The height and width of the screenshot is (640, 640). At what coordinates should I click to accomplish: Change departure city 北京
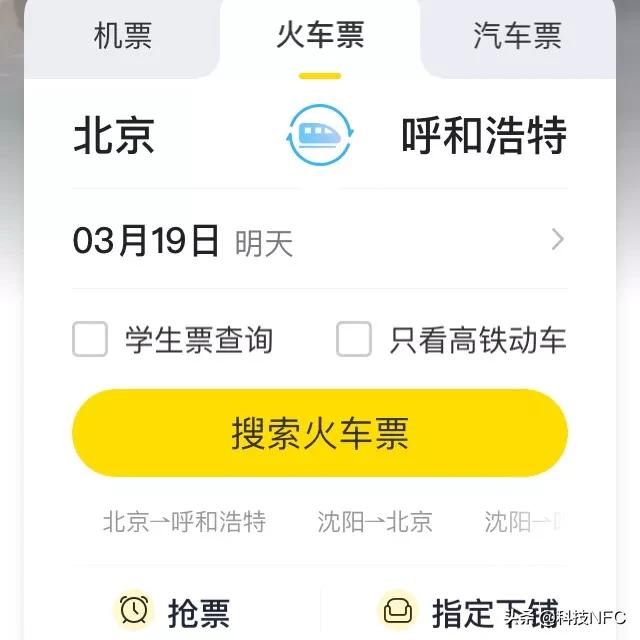[114, 137]
